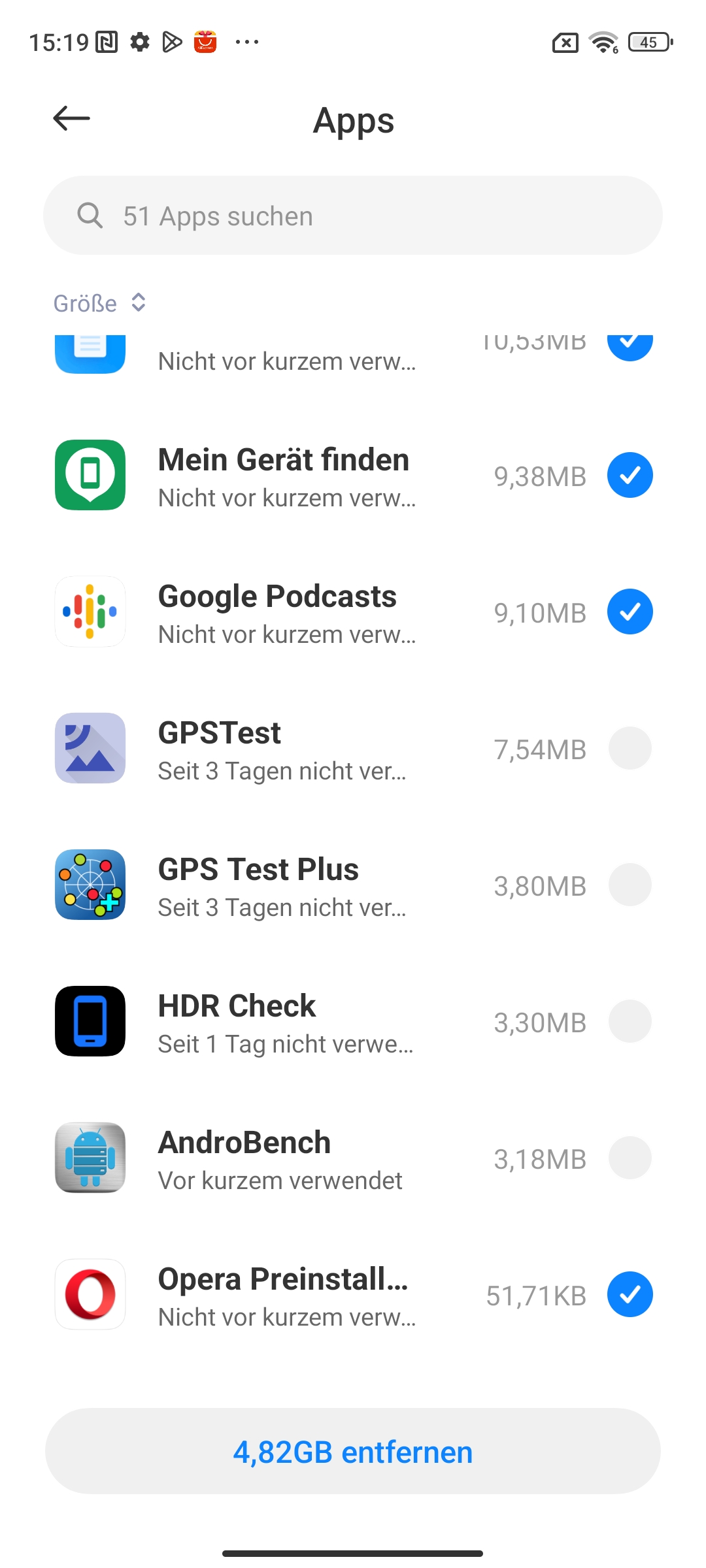Check the GPS Test Plus app

pyautogui.click(x=630, y=885)
